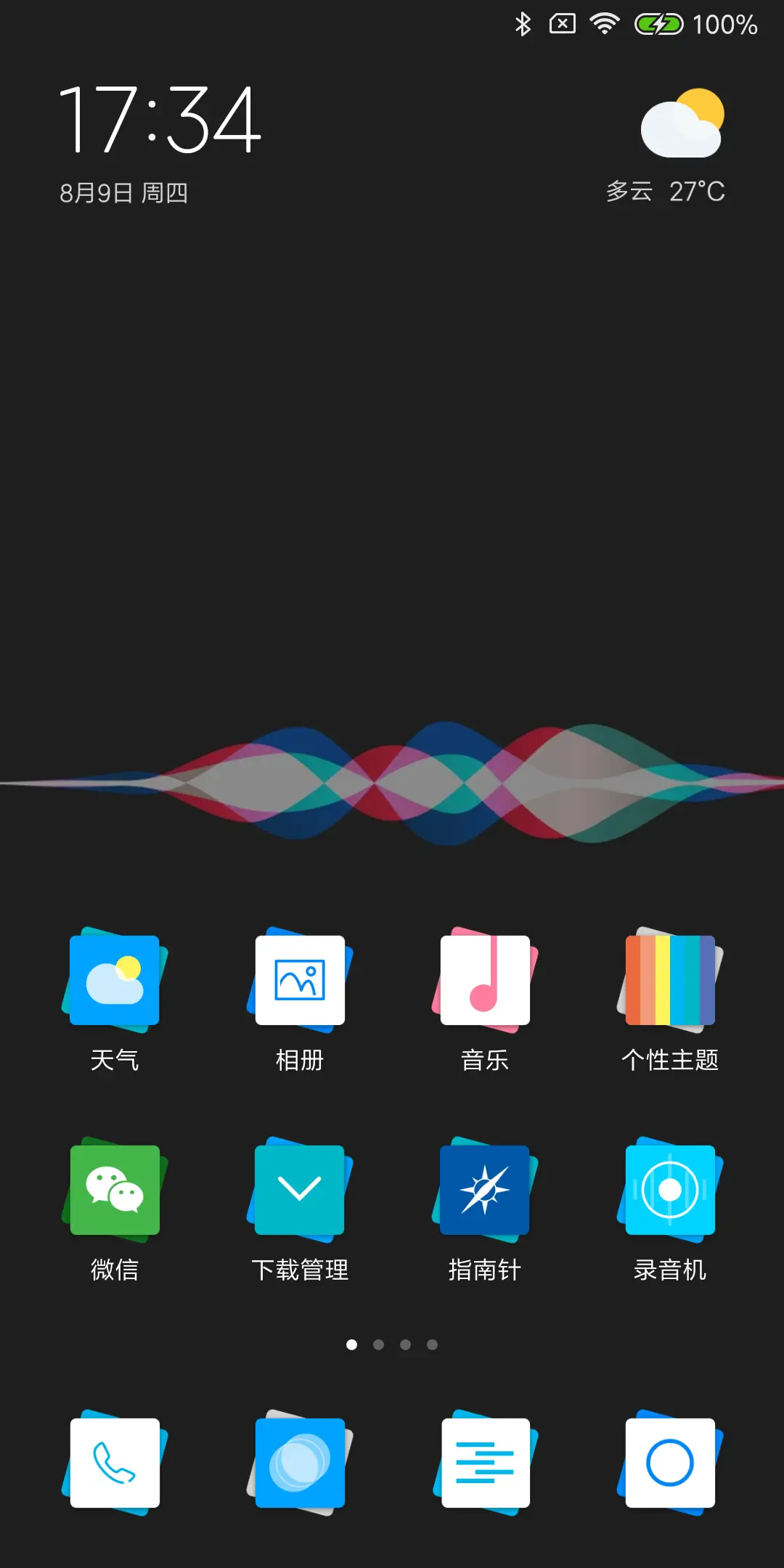Tap the charging battery indicator
This screenshot has height=1568, width=784.
point(659,24)
